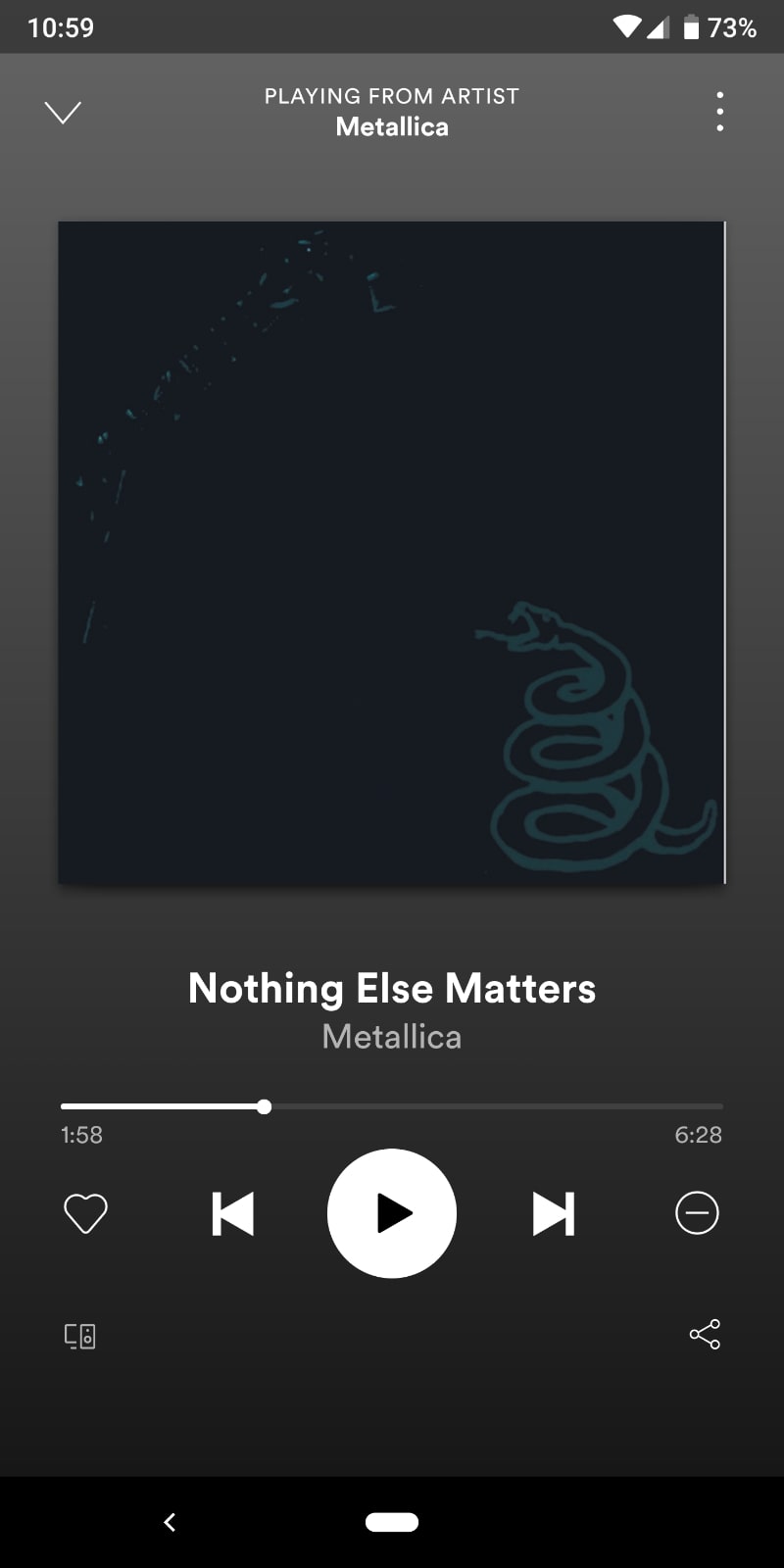Image resolution: width=784 pixels, height=1568 pixels.
Task: Like Nothing Else Matters with heart icon
Action: [85, 1213]
